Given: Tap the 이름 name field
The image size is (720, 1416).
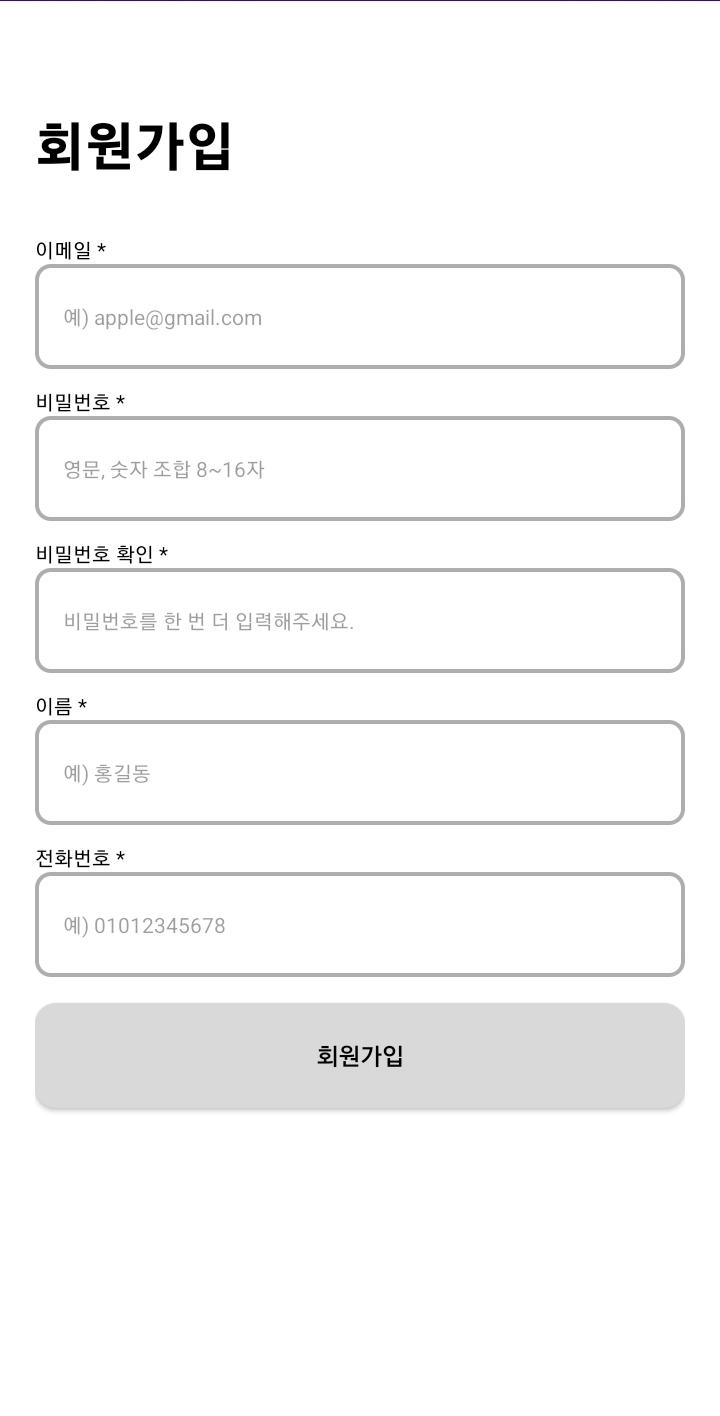Looking at the screenshot, I should click(x=360, y=773).
